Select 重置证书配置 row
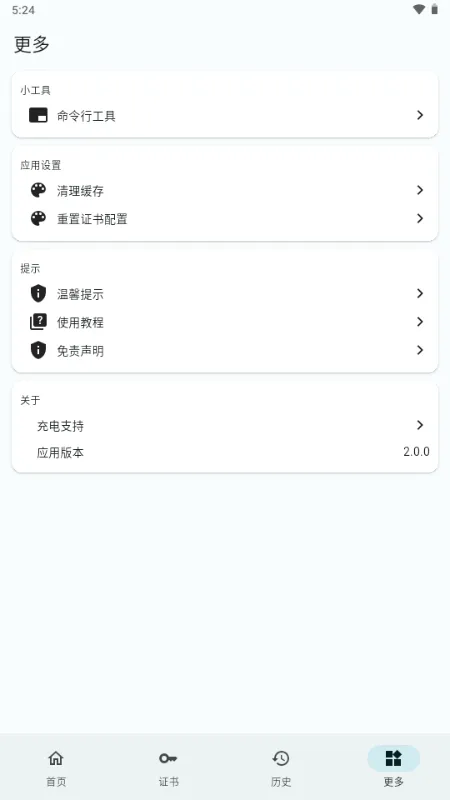The image size is (450, 800). (224, 219)
